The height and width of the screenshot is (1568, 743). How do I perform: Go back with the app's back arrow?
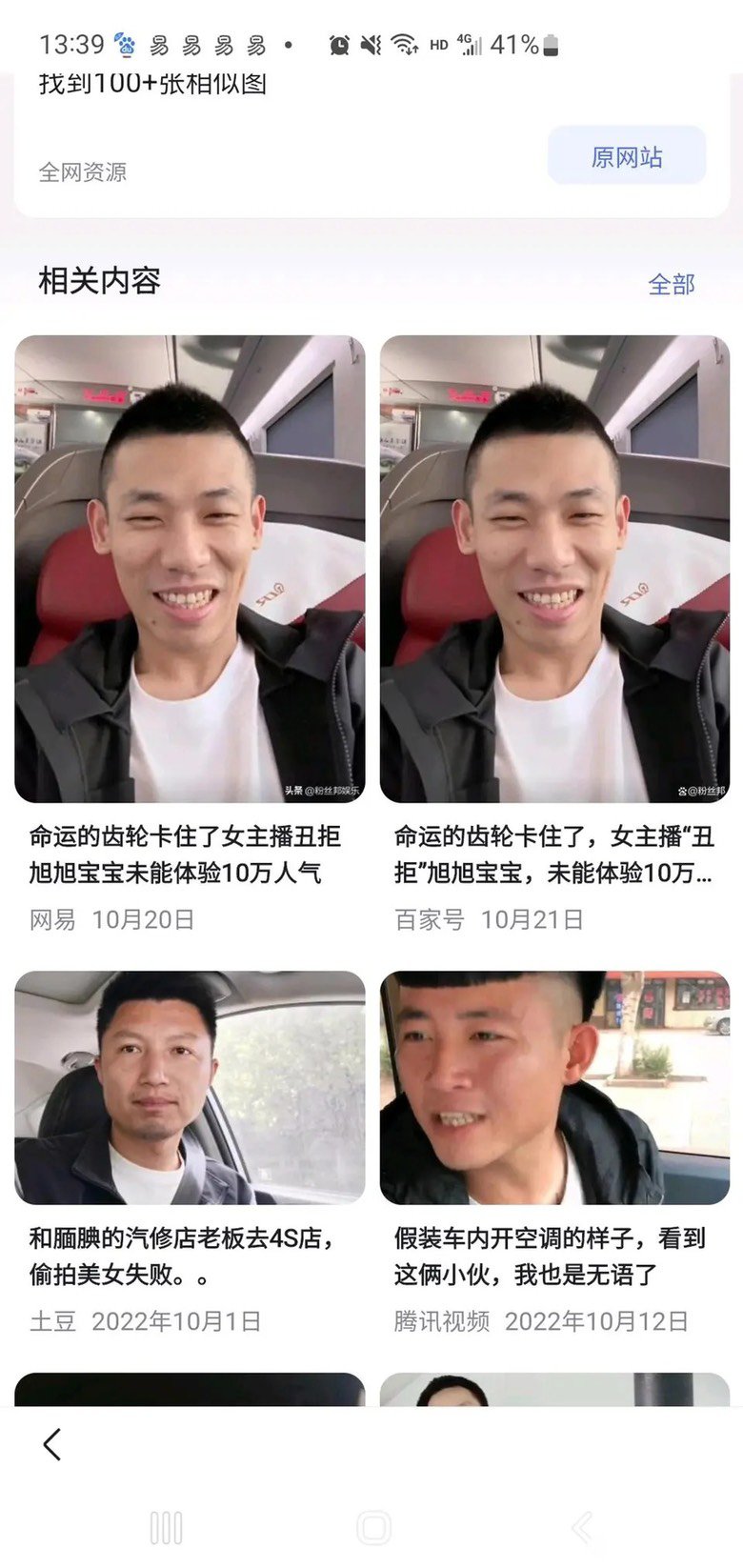(x=52, y=1444)
